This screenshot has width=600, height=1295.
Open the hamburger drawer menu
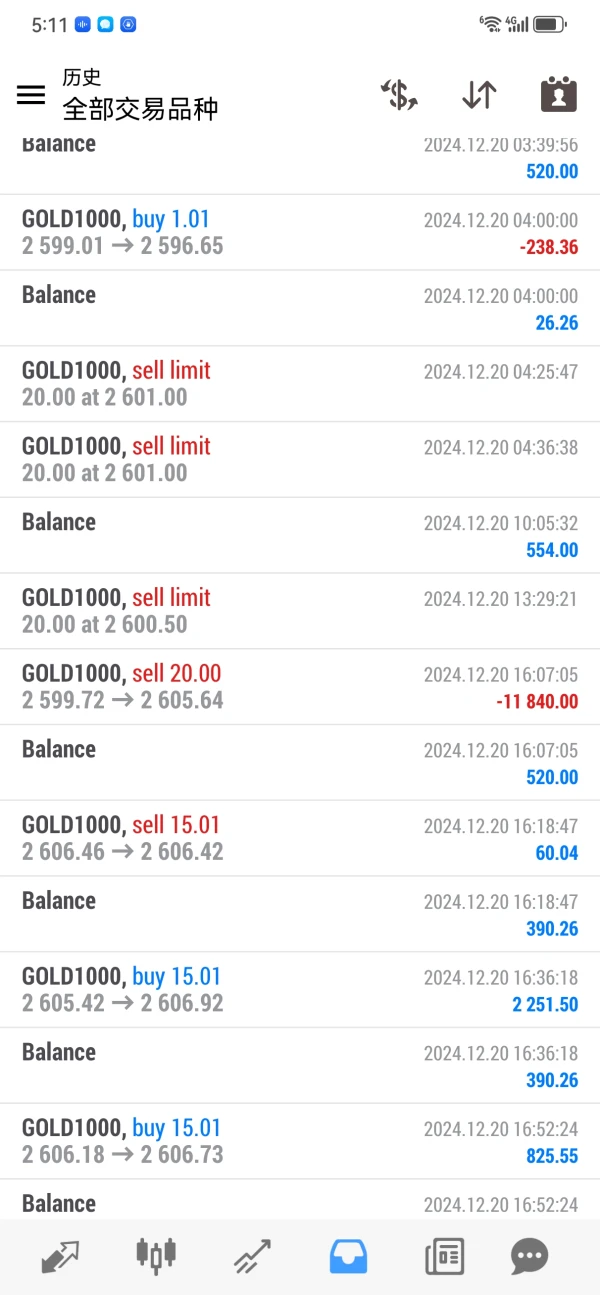31,95
